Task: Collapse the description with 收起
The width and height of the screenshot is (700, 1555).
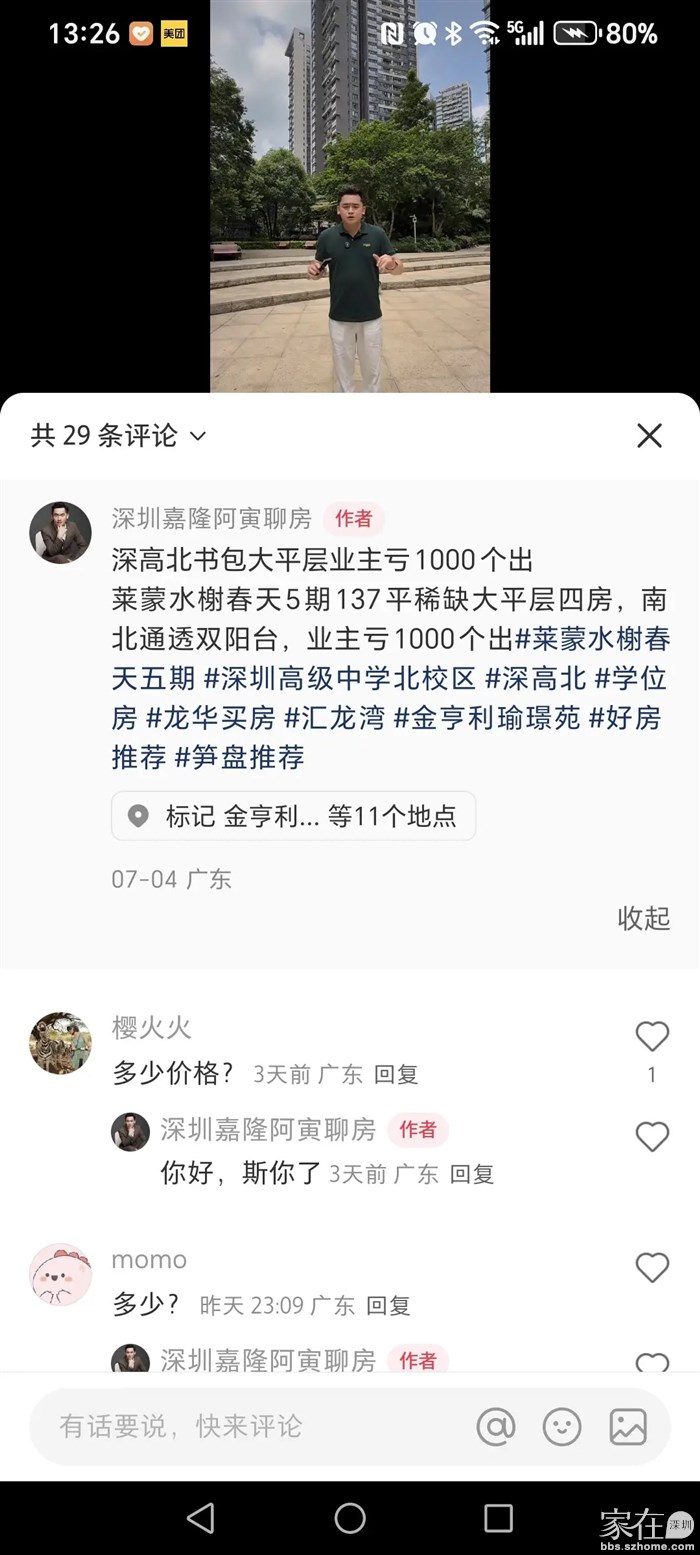Action: click(643, 918)
